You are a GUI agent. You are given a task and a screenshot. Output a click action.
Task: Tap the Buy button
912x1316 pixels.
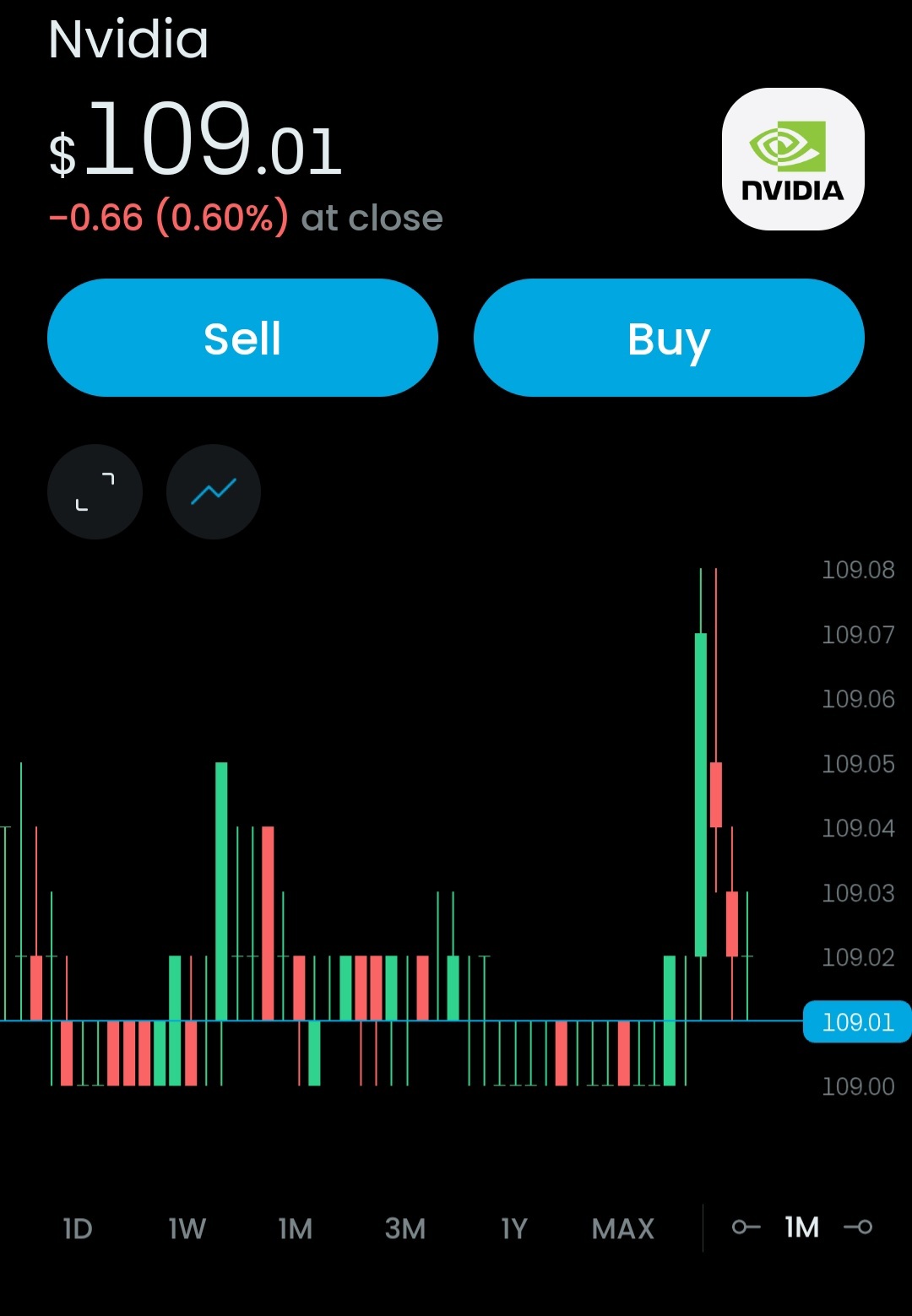669,338
